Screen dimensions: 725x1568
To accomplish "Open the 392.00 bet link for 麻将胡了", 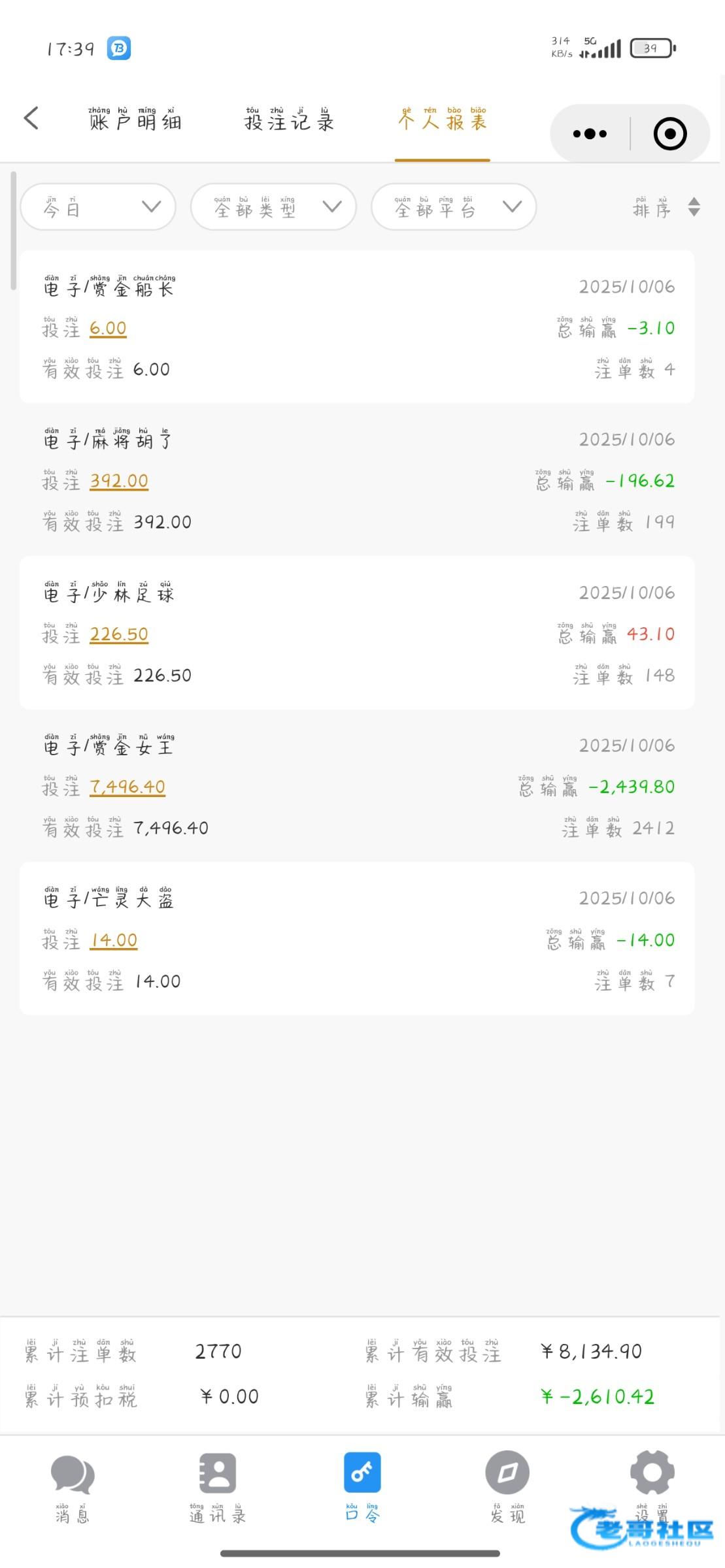I will [x=119, y=482].
